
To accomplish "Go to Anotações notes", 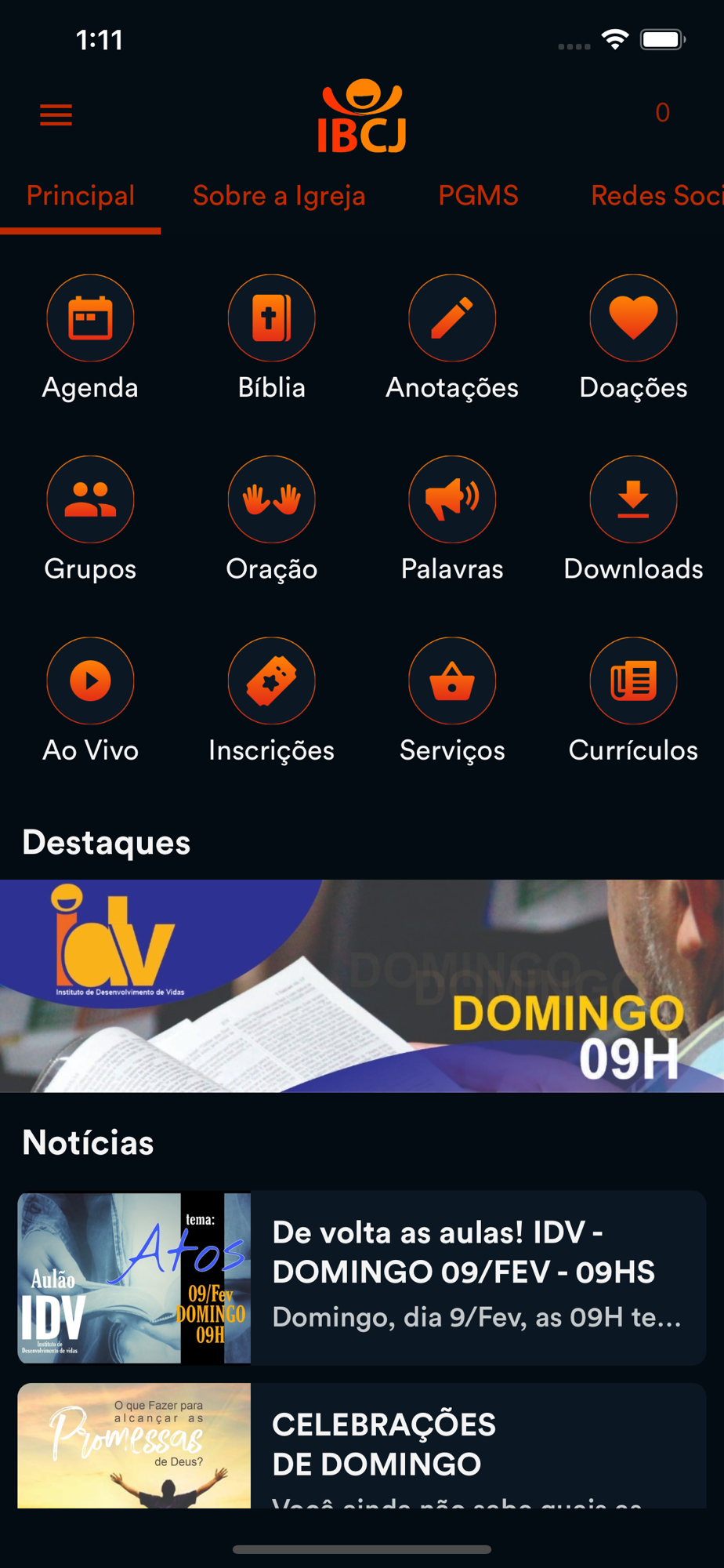I will pos(452,318).
